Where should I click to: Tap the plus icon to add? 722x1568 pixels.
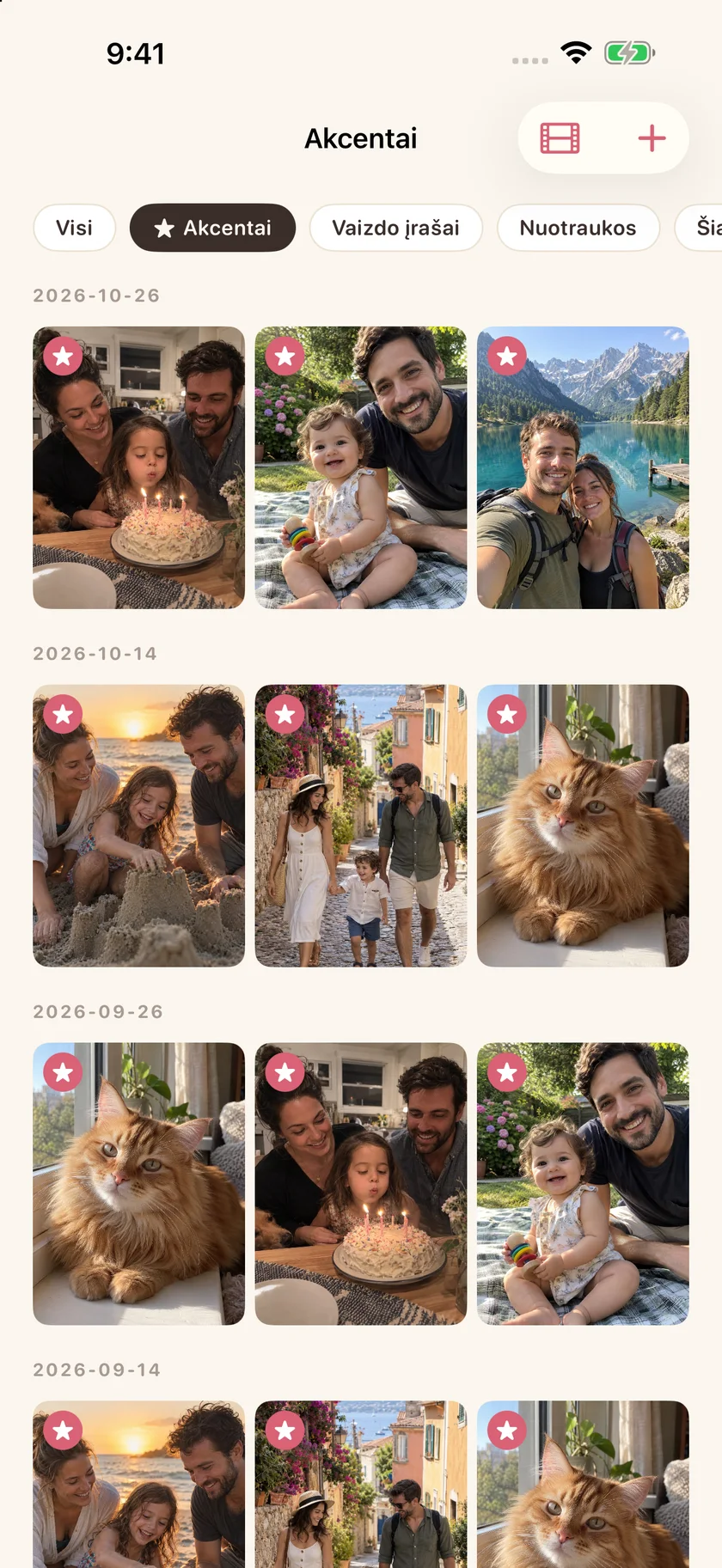point(652,138)
